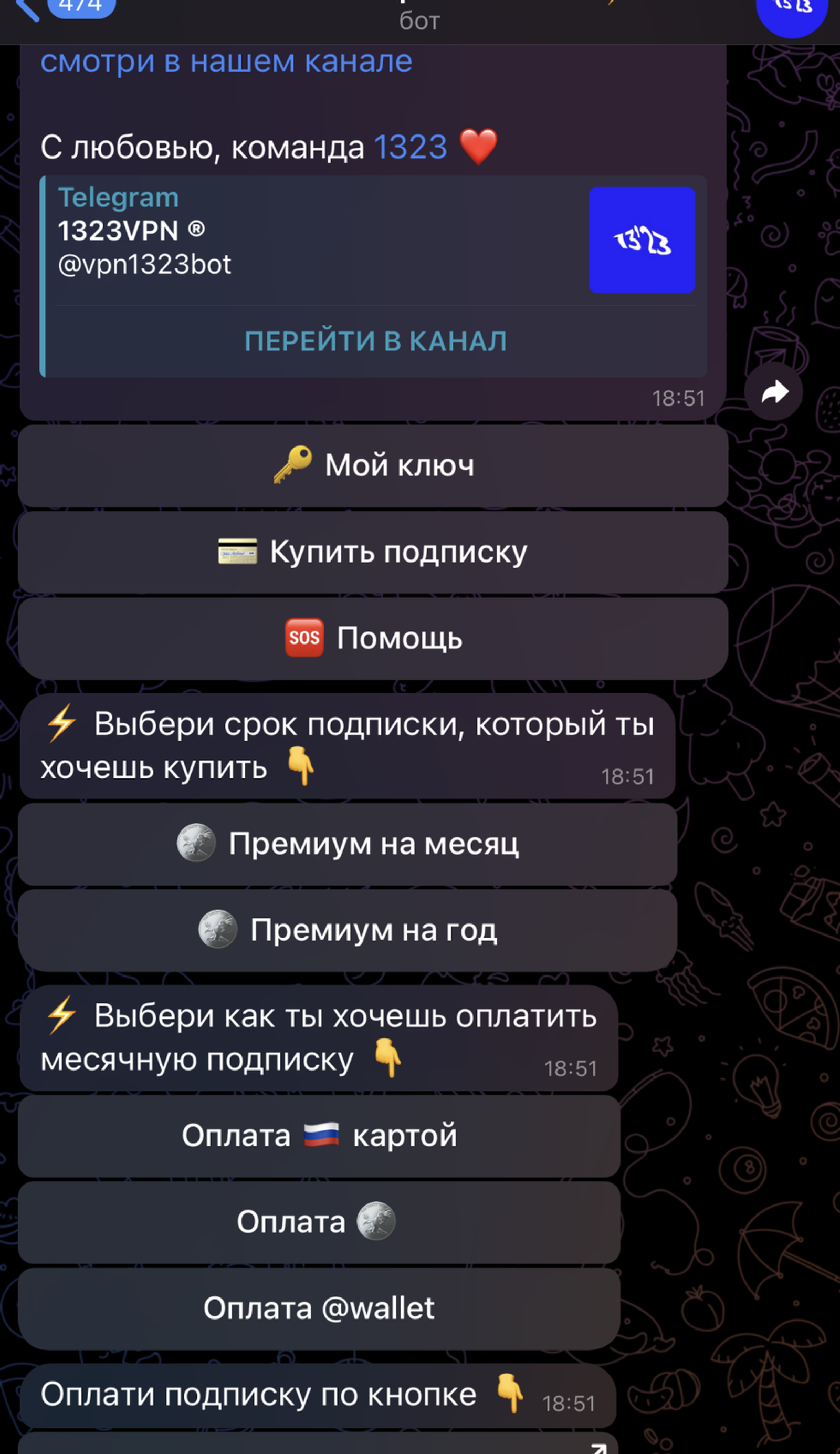
Task: Forward the message with the share arrow
Action: tap(773, 392)
